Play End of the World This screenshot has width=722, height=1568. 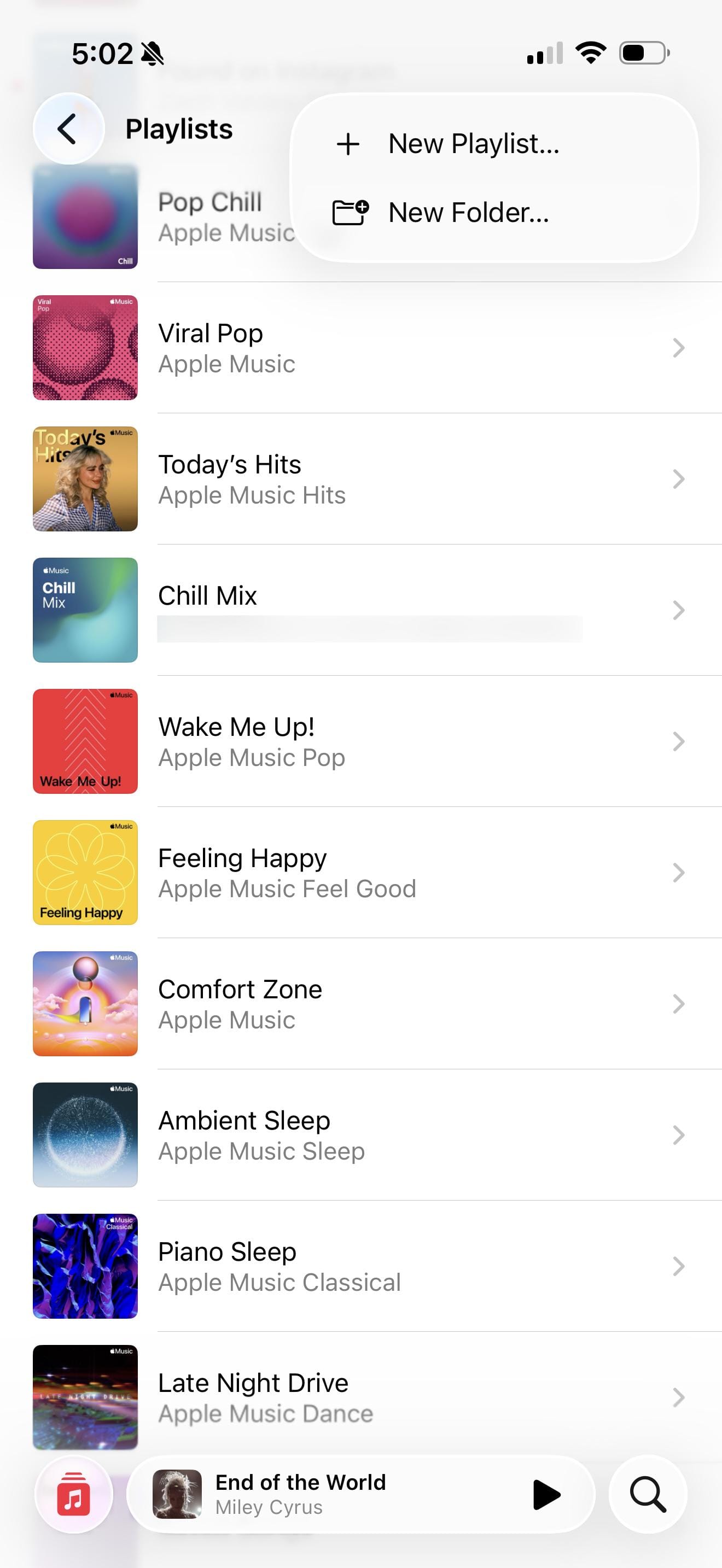[x=546, y=1495]
